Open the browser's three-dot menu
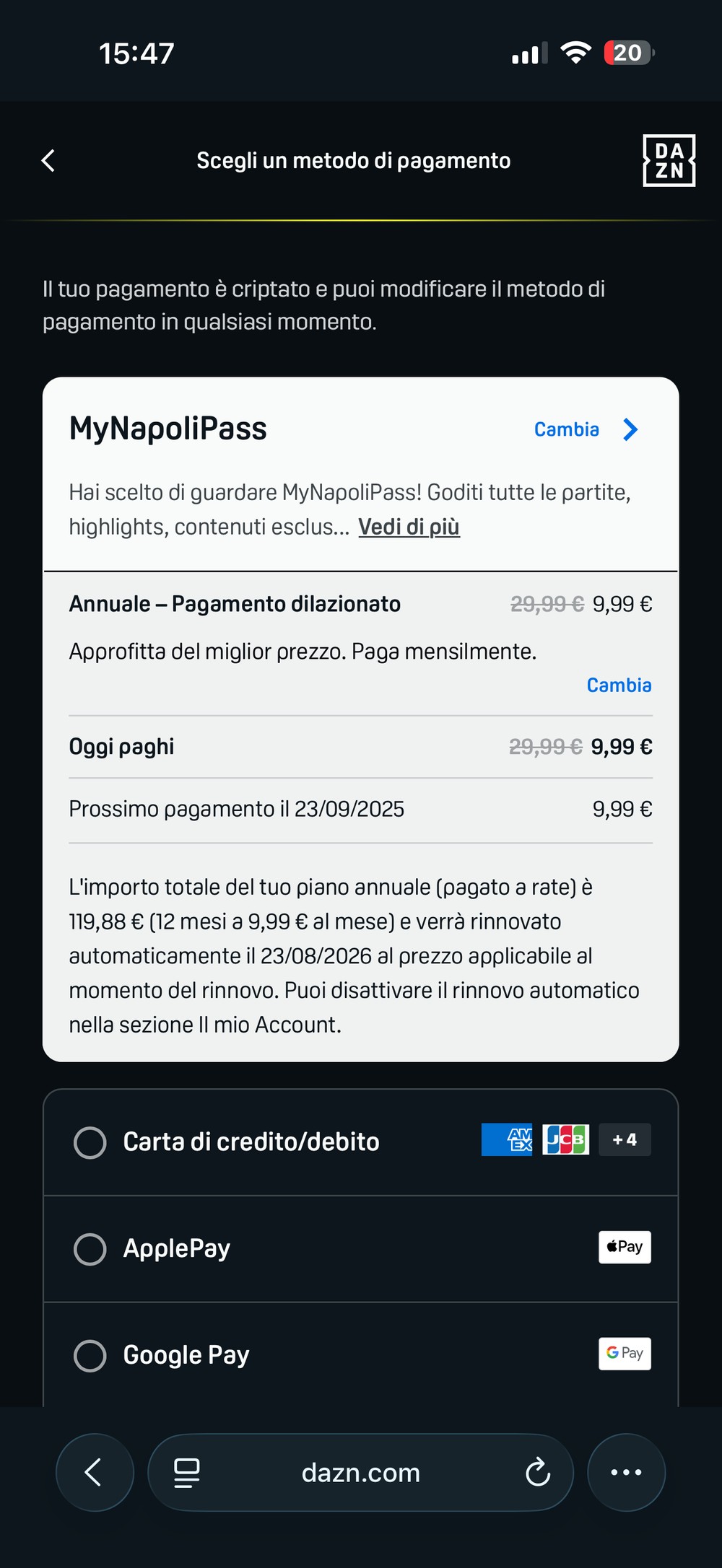Screen dimensions: 722x1568 pos(626,1472)
